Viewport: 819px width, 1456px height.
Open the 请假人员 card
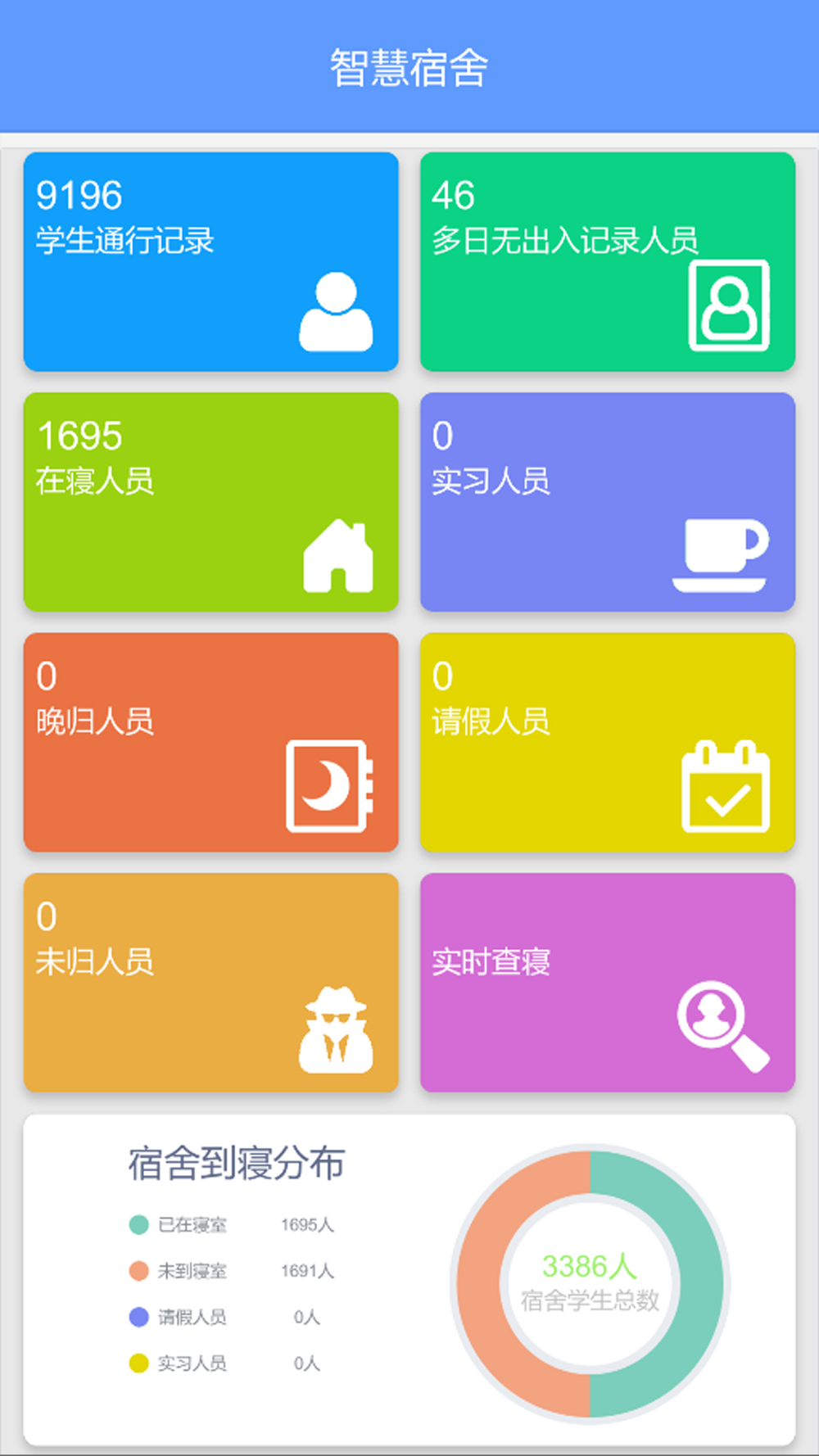(608, 742)
